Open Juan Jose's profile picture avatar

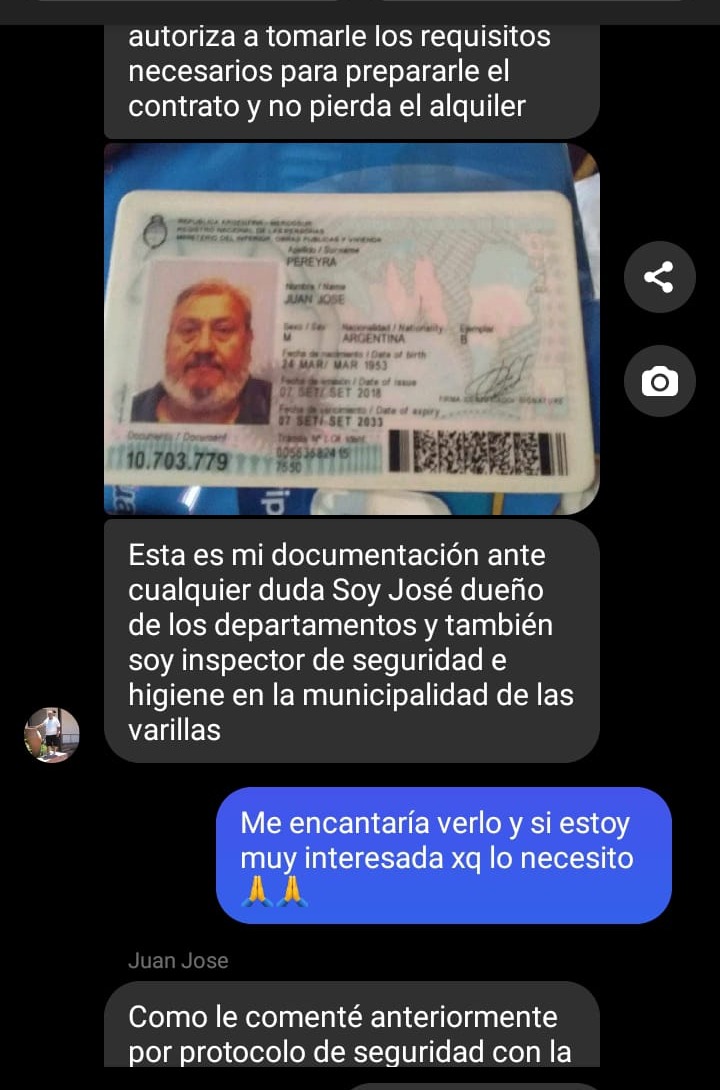tap(52, 735)
